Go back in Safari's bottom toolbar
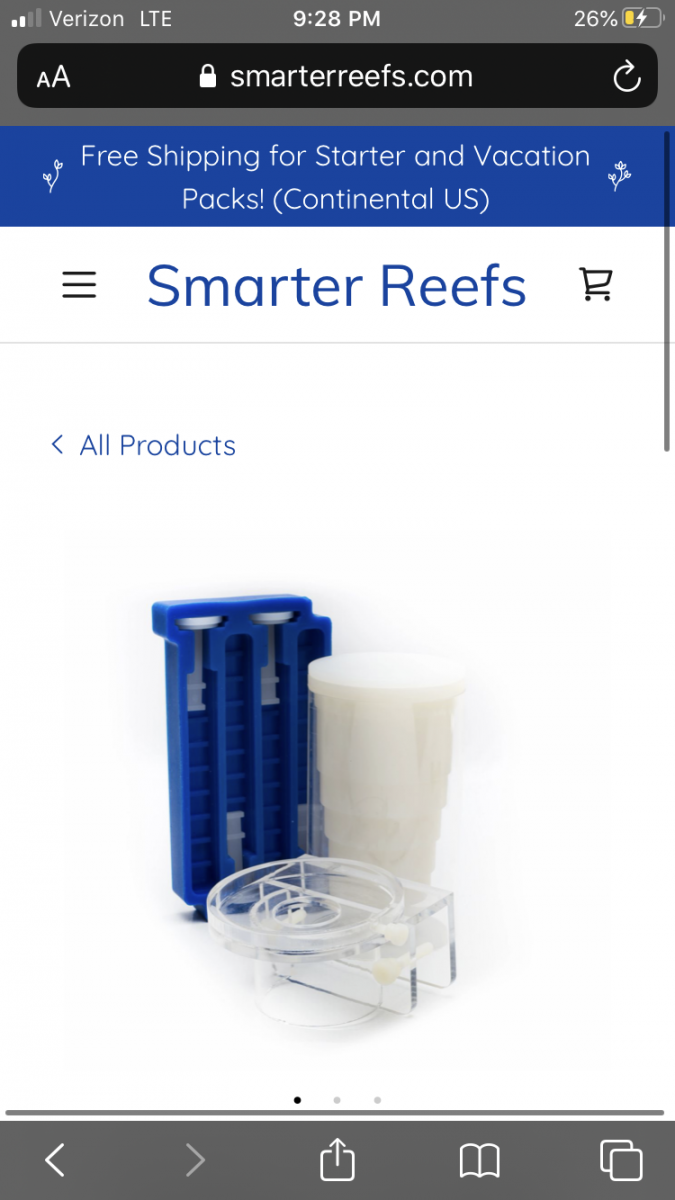The height and width of the screenshot is (1200, 675). coord(56,1160)
